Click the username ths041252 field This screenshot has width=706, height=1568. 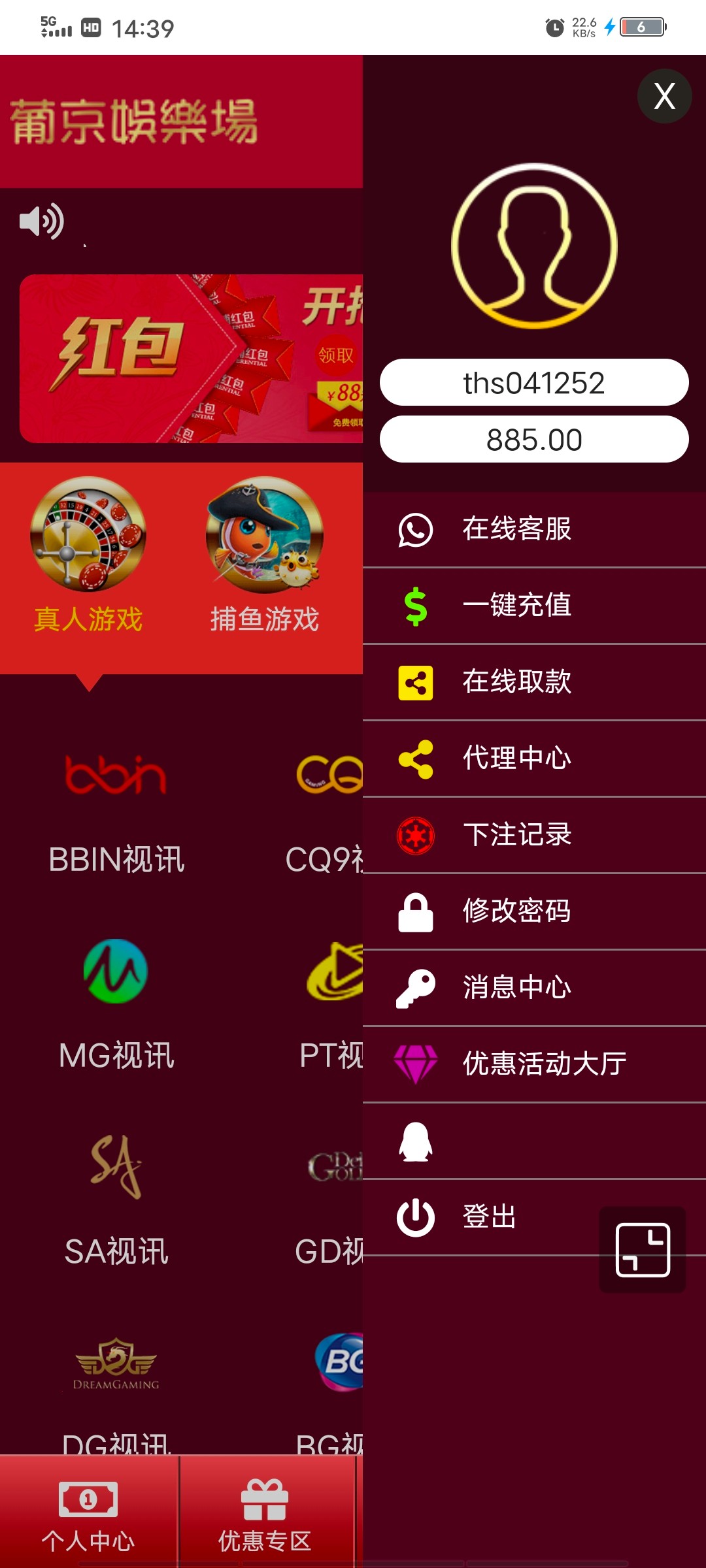533,382
